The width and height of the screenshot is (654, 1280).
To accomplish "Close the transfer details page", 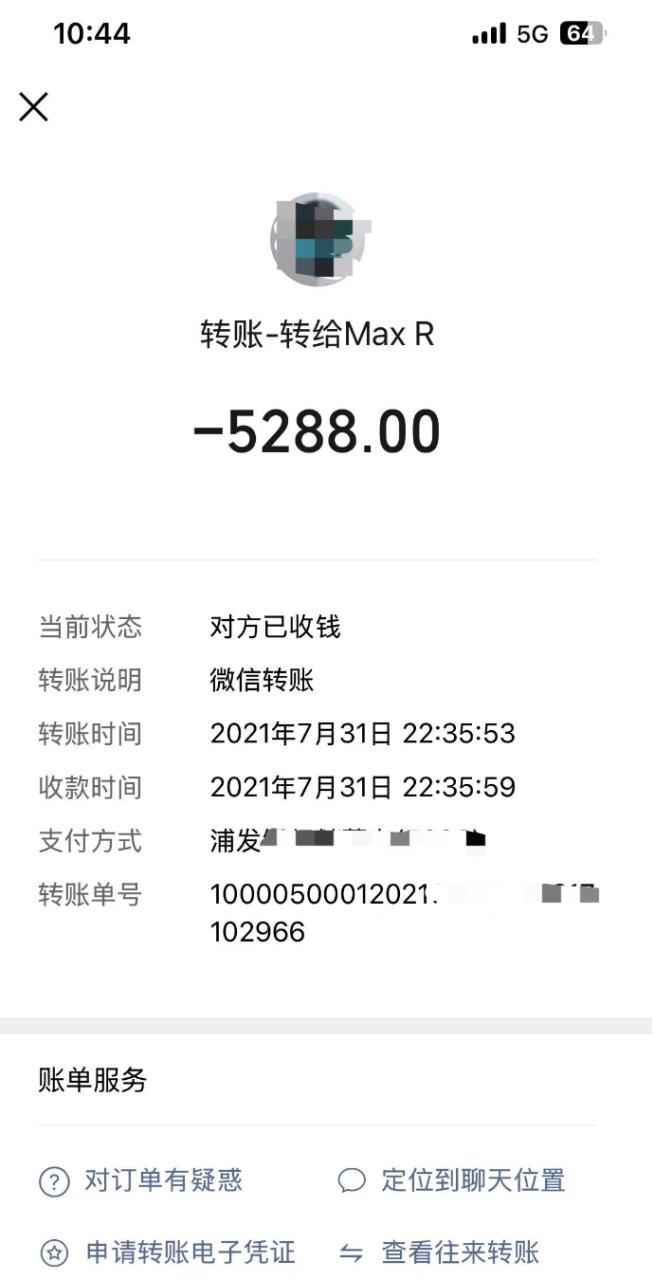I will coord(34,107).
